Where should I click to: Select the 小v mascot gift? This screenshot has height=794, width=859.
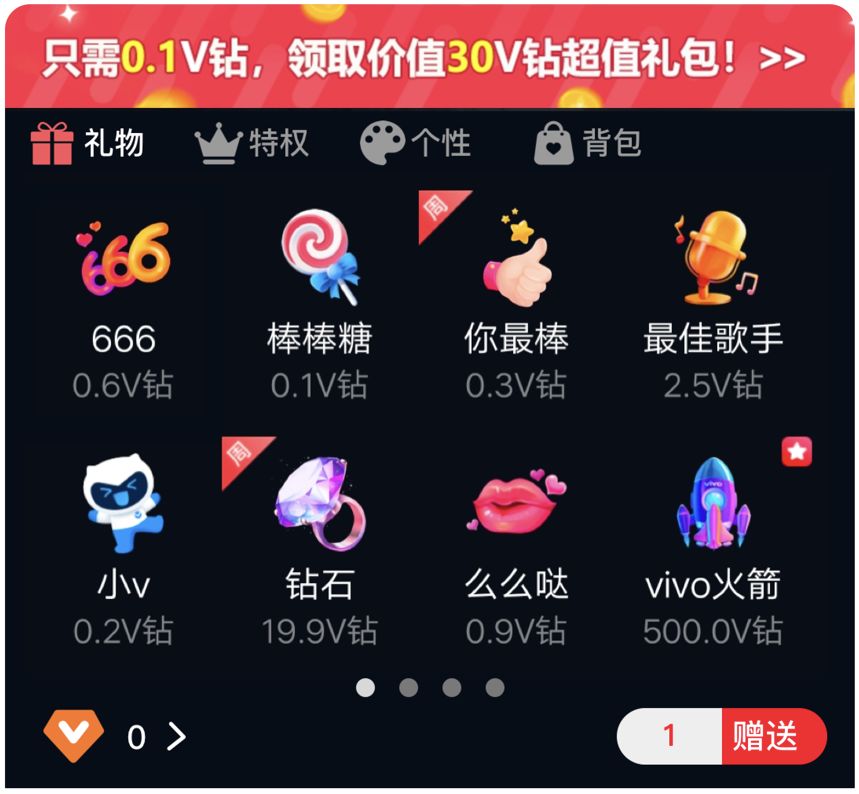click(x=123, y=550)
